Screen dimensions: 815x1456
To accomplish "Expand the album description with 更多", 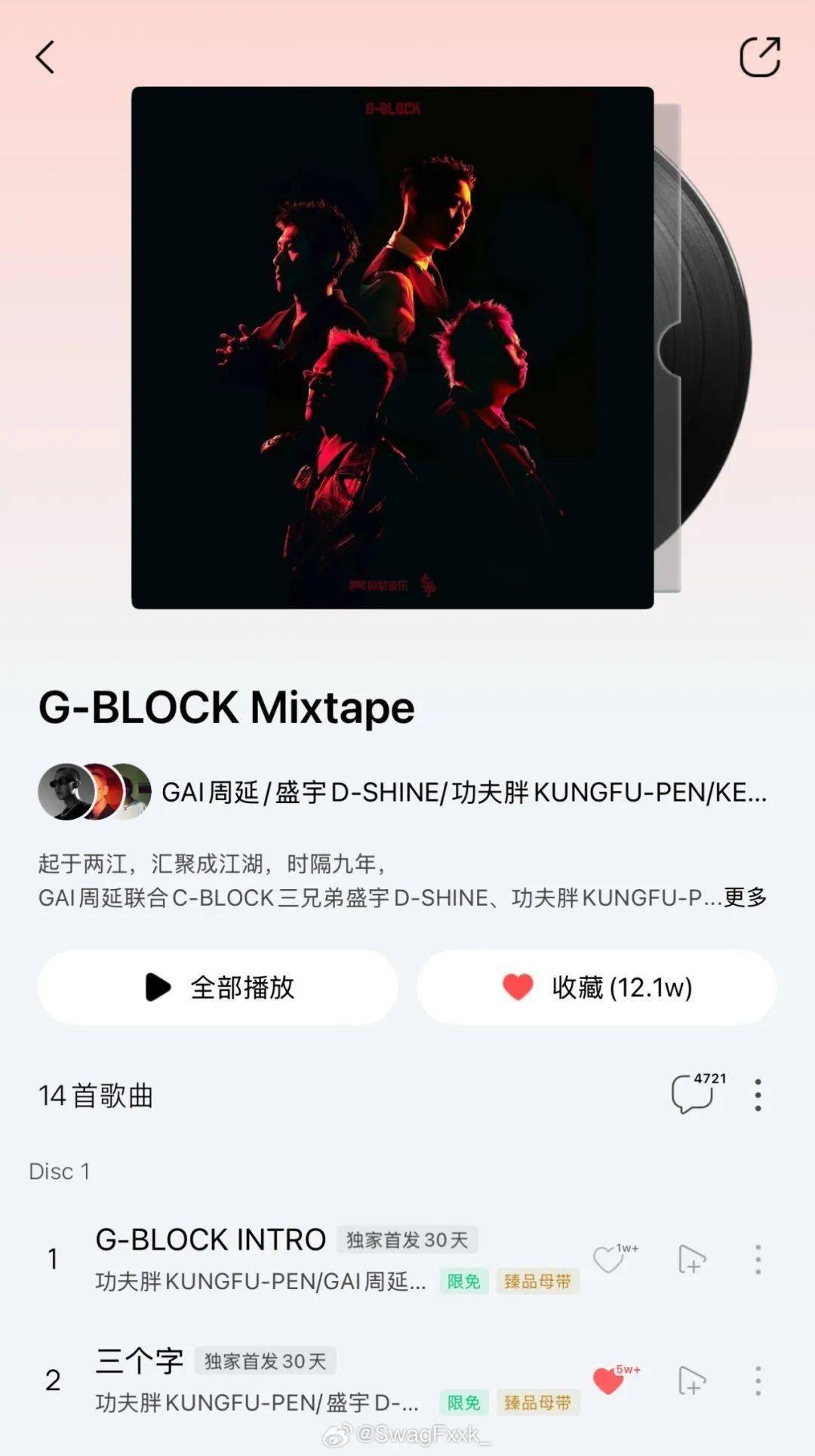I will (x=746, y=897).
